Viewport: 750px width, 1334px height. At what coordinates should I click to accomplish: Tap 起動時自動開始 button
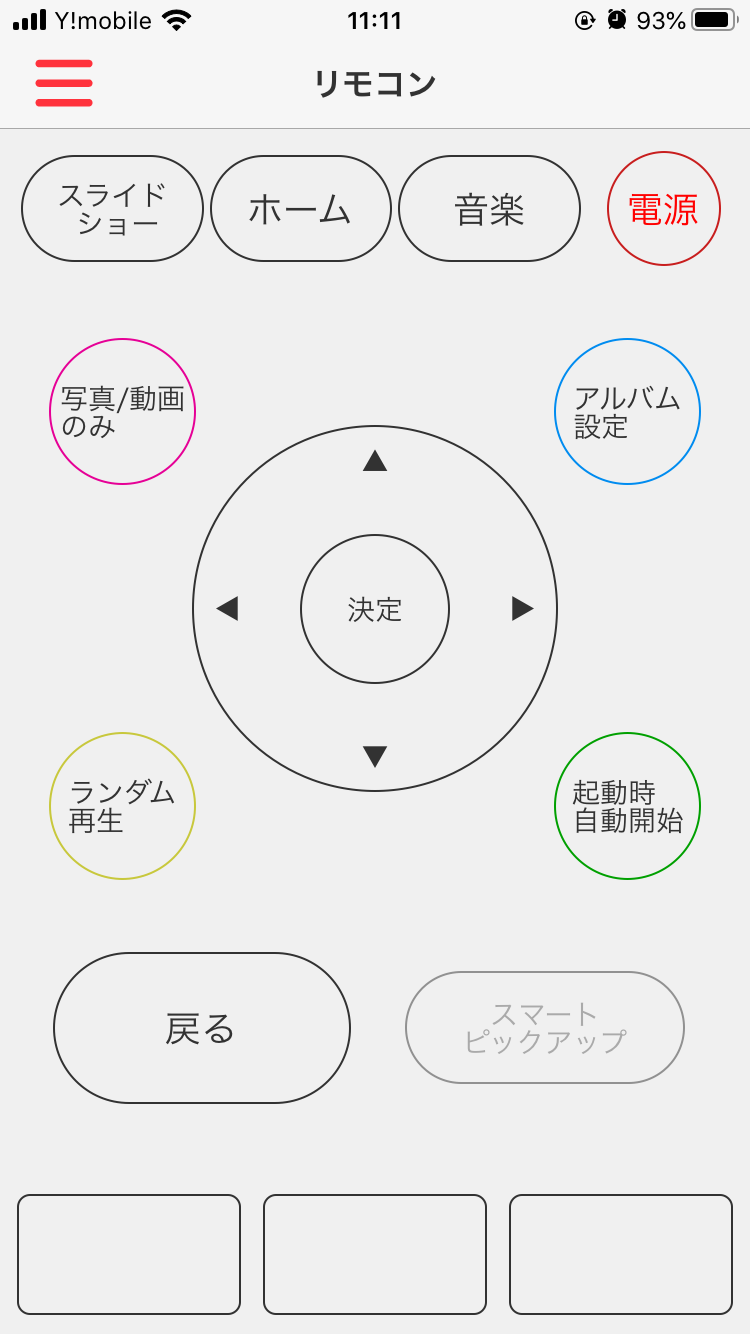click(628, 806)
